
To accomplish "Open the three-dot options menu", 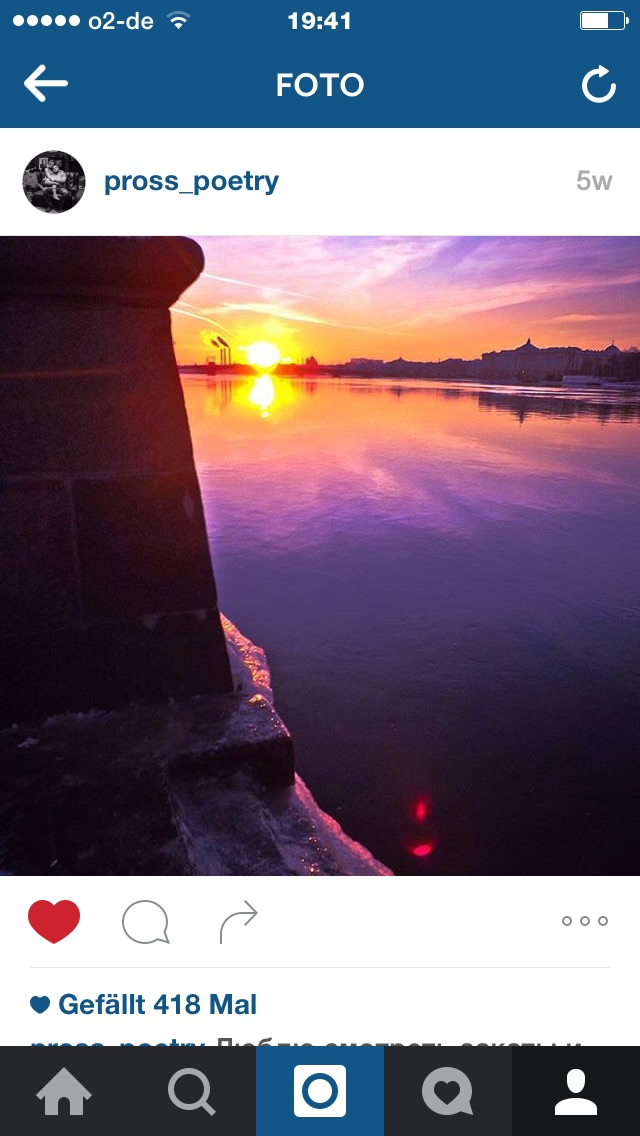I will pyautogui.click(x=585, y=921).
